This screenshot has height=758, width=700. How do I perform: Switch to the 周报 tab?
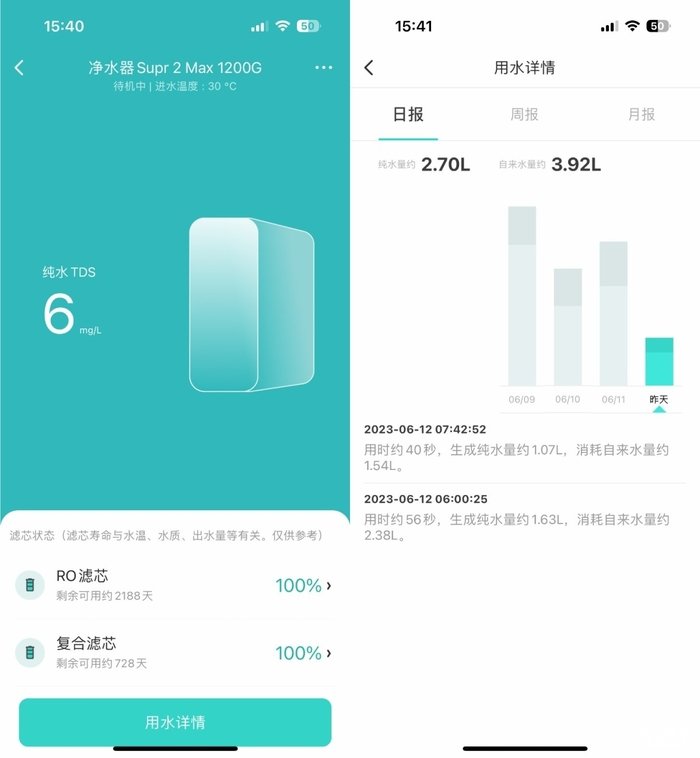525,115
